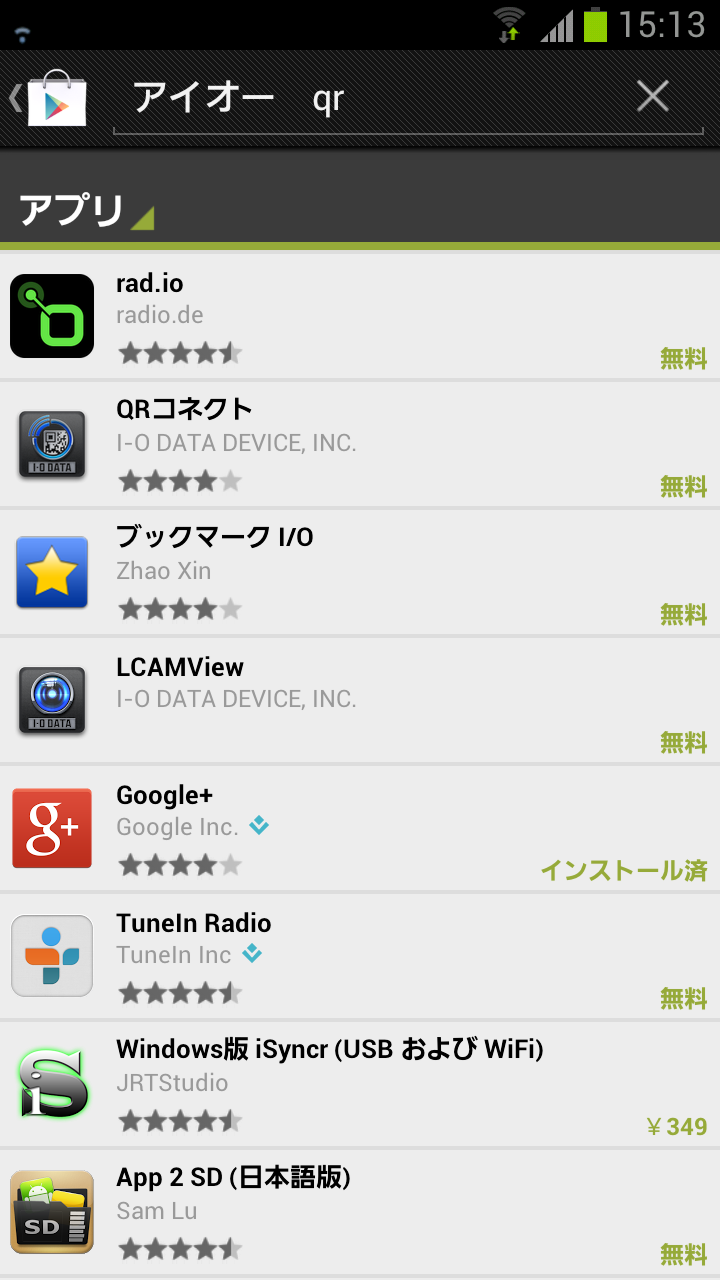Image resolution: width=720 pixels, height=1280 pixels.
Task: Open the QRコネクト app listing
Action: 360,444
